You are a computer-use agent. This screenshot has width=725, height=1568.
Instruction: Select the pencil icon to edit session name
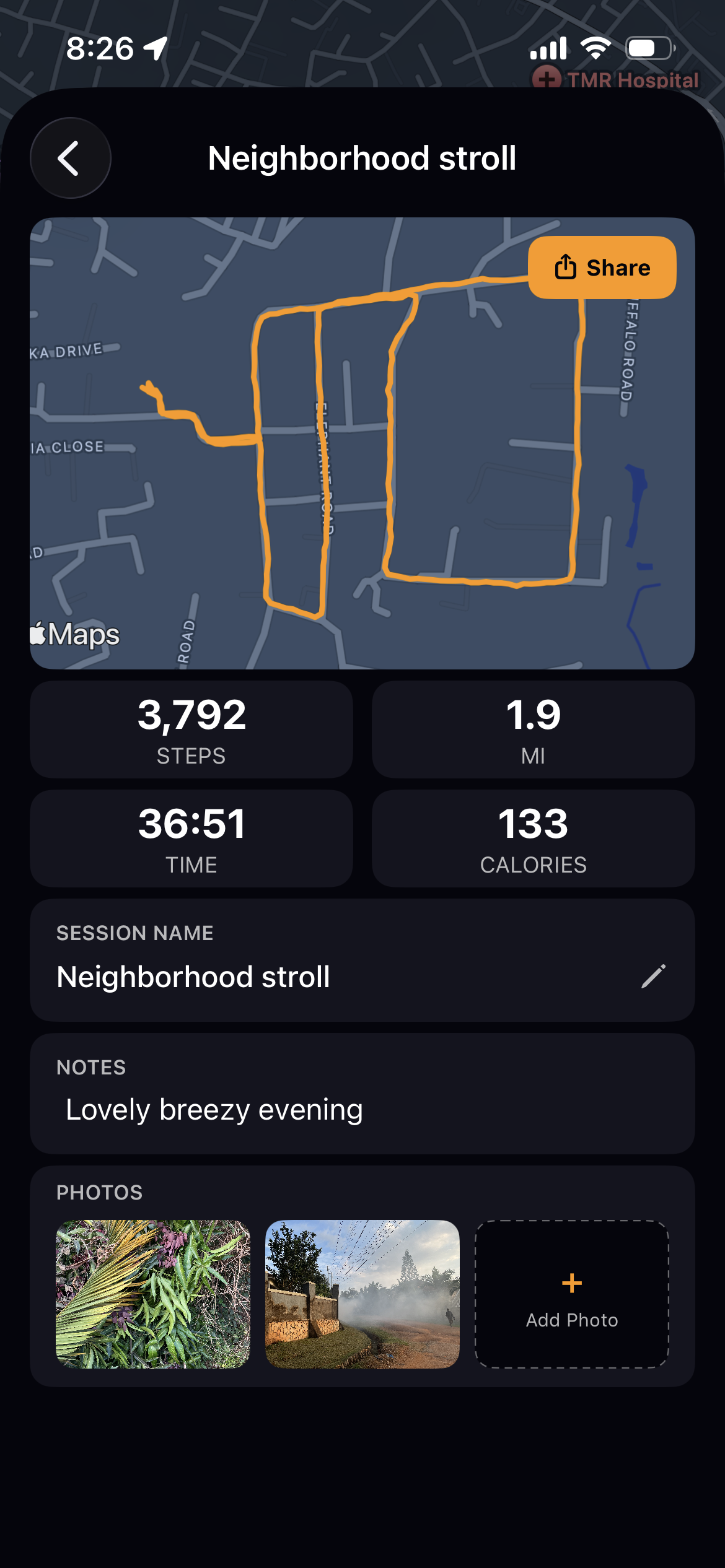coord(654,977)
